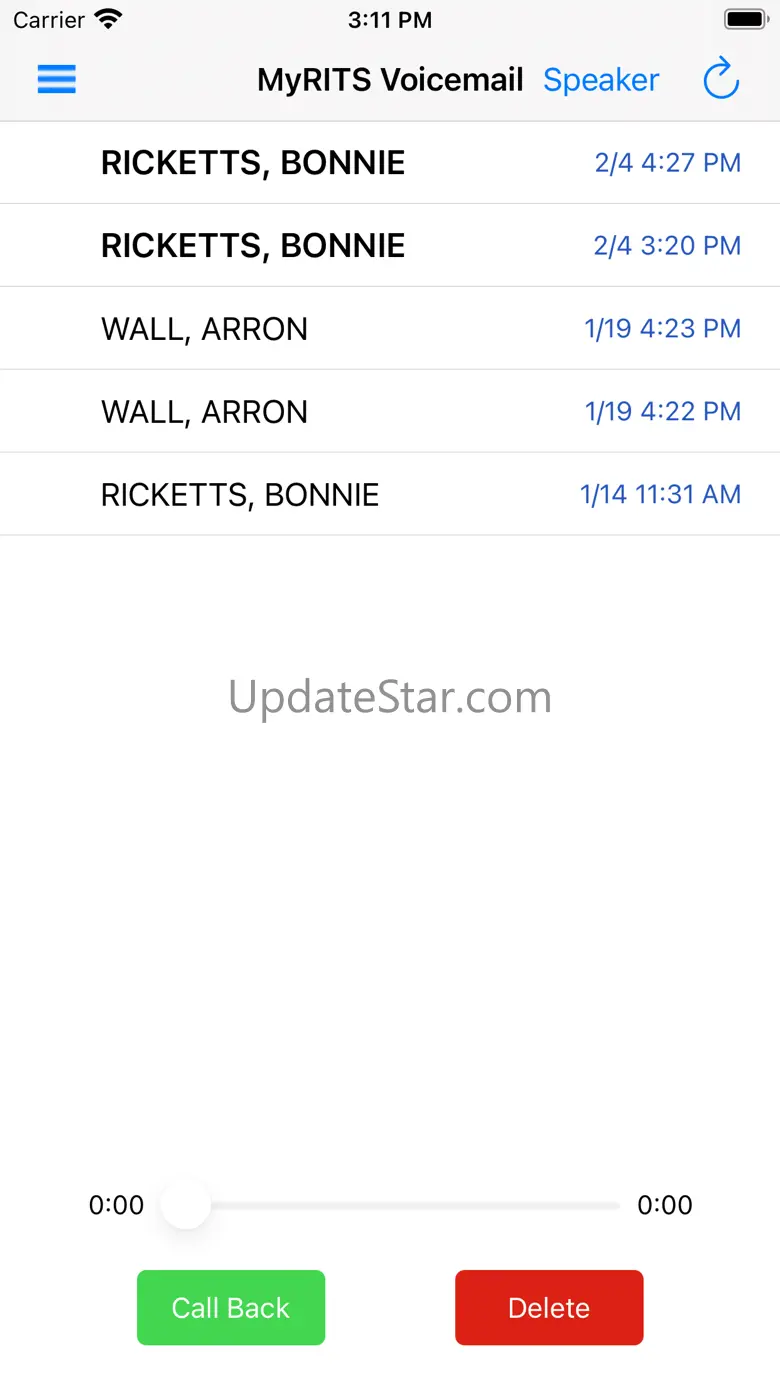Tap the green Call Back button

pyautogui.click(x=231, y=1308)
